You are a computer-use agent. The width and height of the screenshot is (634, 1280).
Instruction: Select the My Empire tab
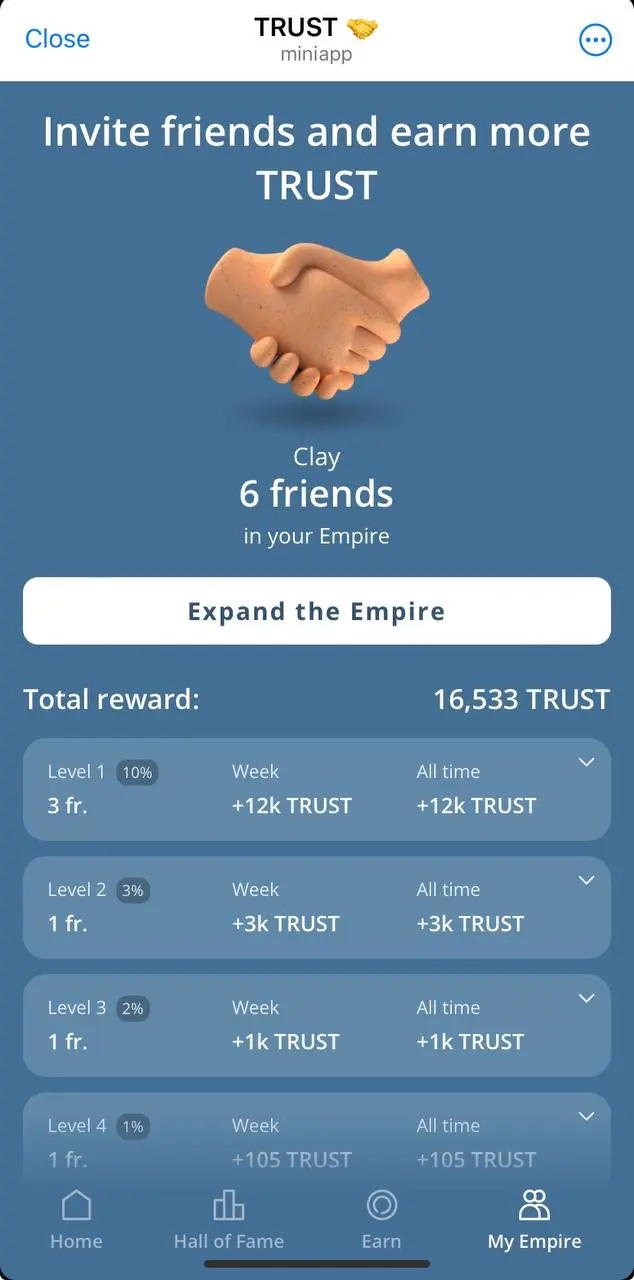point(534,1220)
